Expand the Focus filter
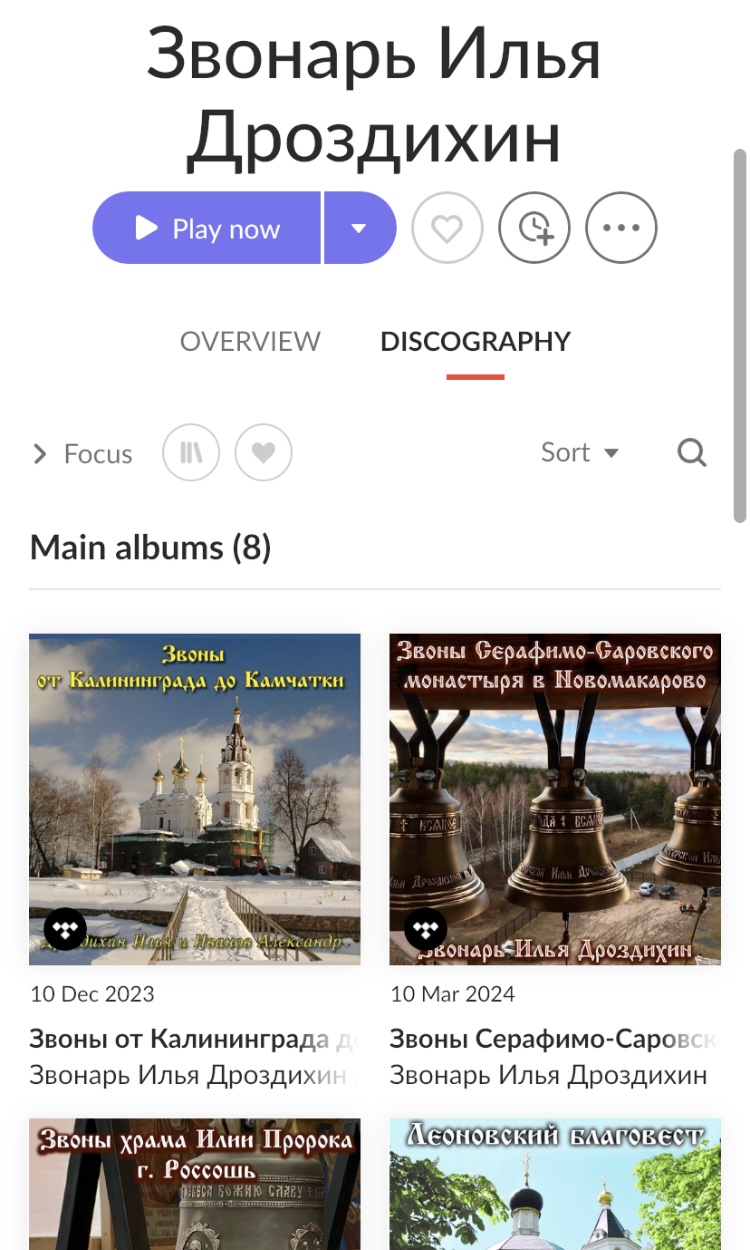 pos(82,454)
